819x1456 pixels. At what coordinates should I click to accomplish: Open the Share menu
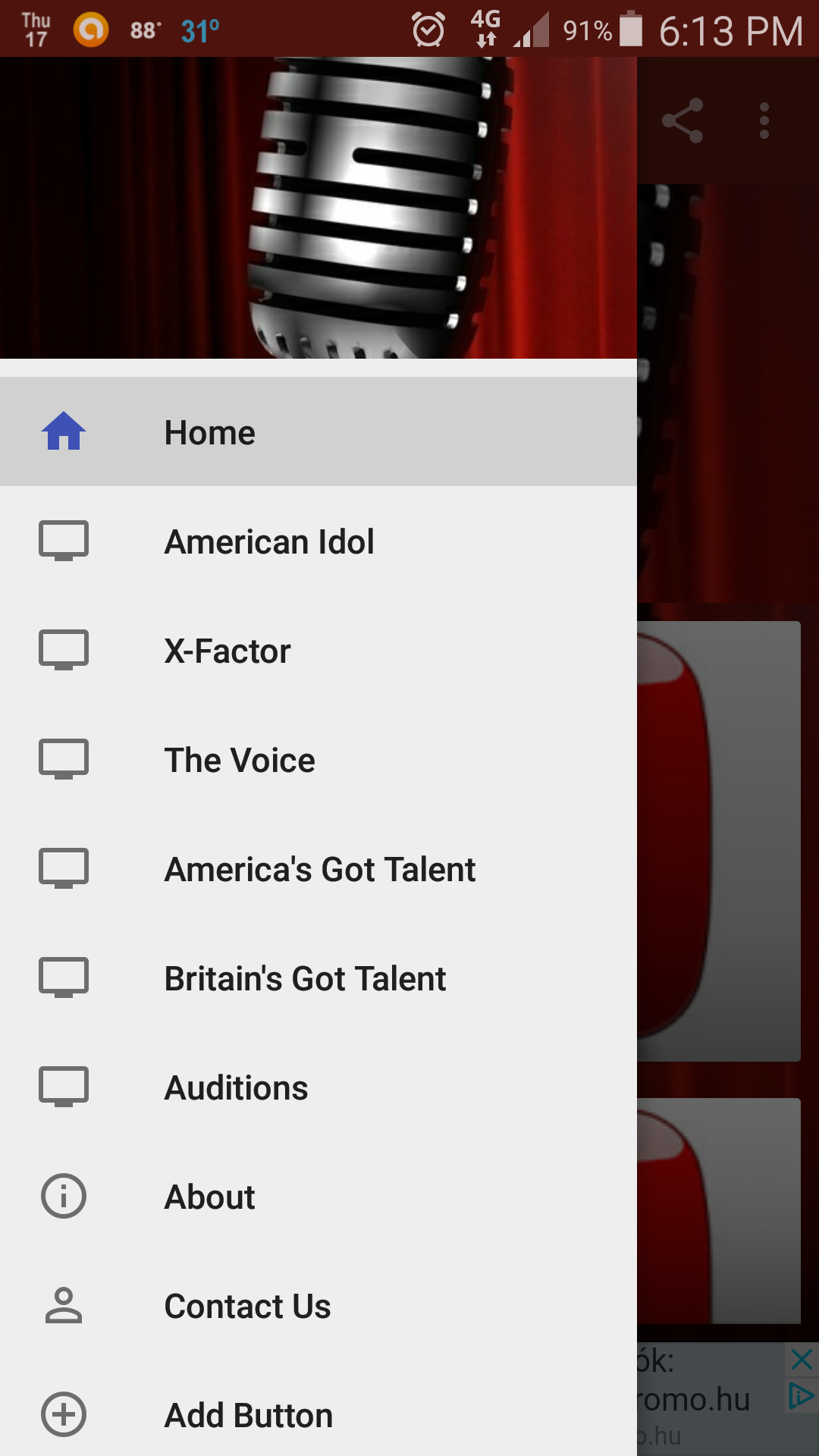[x=682, y=121]
